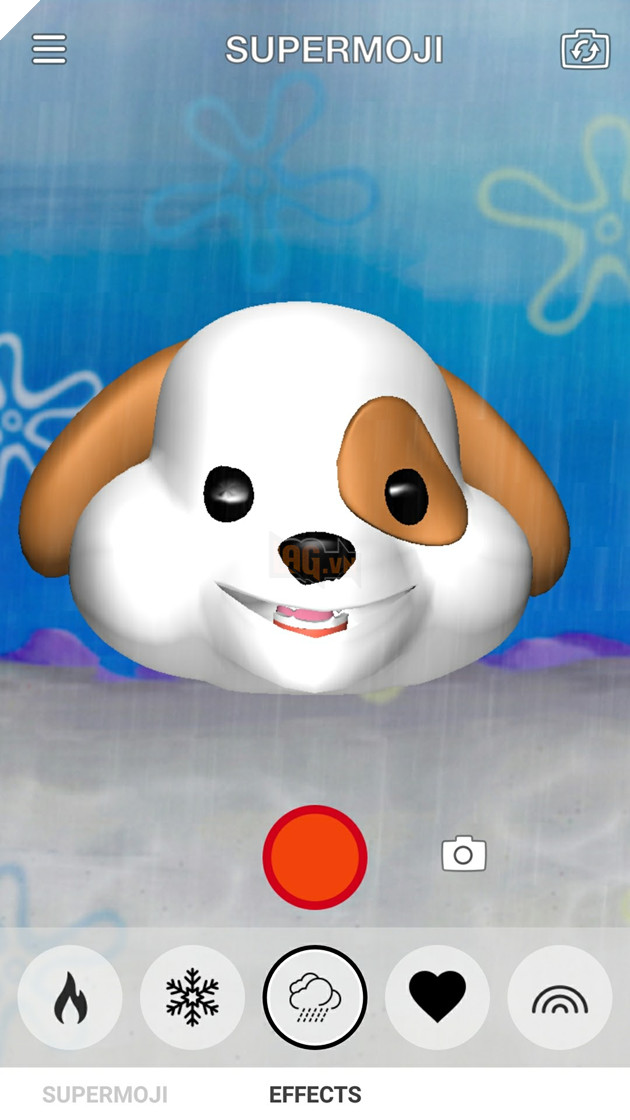Switch to the Effects tab
The height and width of the screenshot is (1120, 630).
click(x=315, y=1095)
